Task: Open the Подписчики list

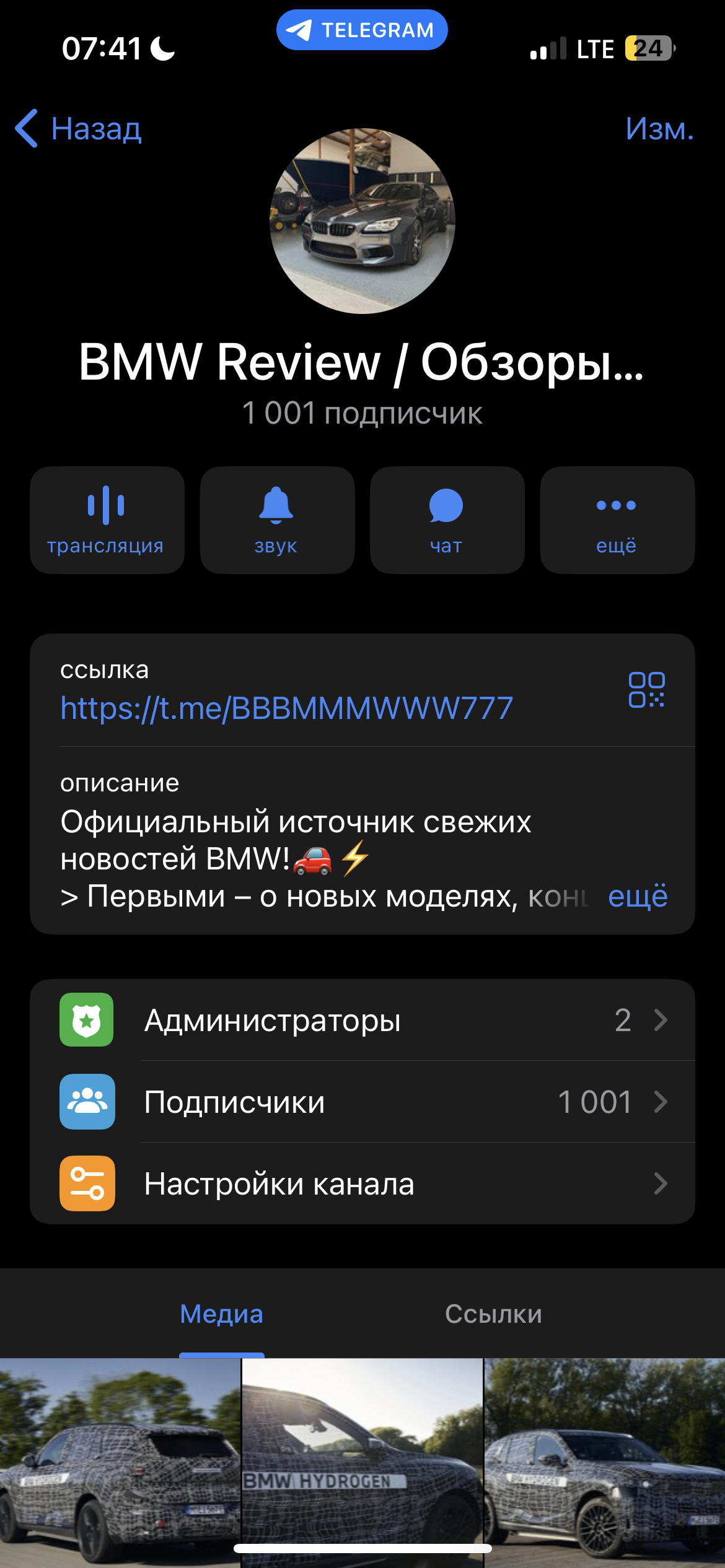Action: [x=362, y=1102]
